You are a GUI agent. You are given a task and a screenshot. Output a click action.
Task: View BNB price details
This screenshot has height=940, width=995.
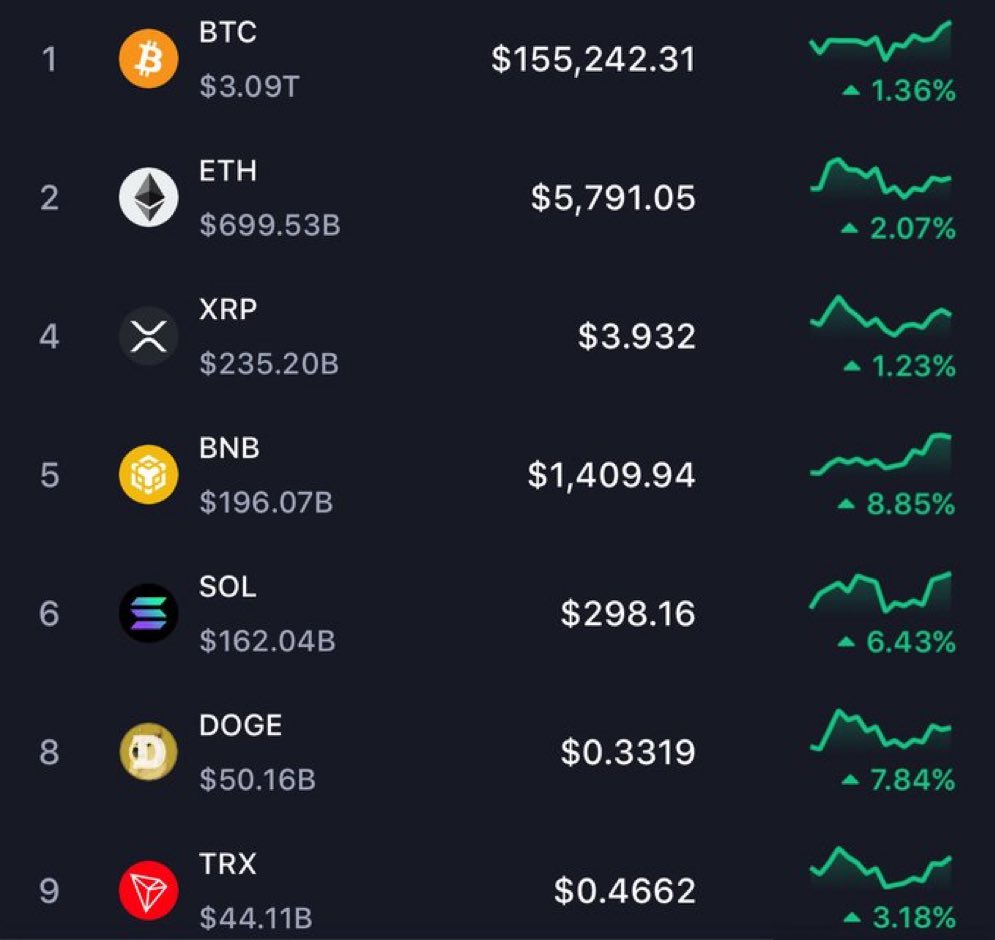point(498,474)
